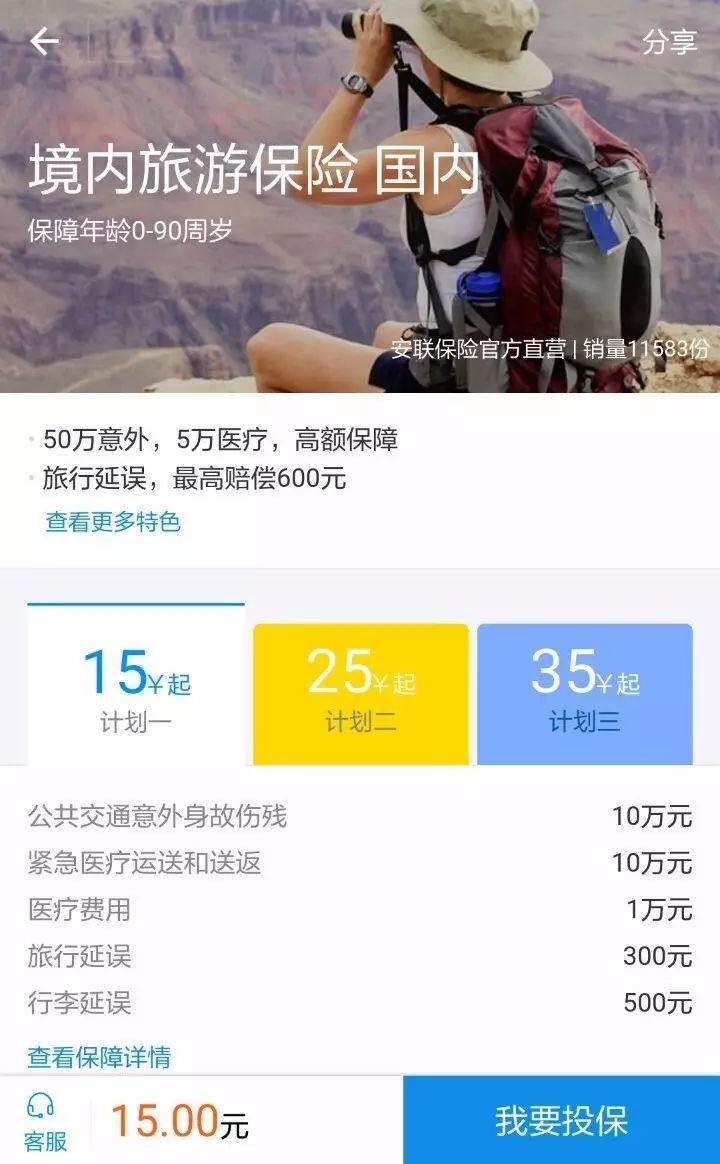Tap the 分享 share option

(x=668, y=42)
